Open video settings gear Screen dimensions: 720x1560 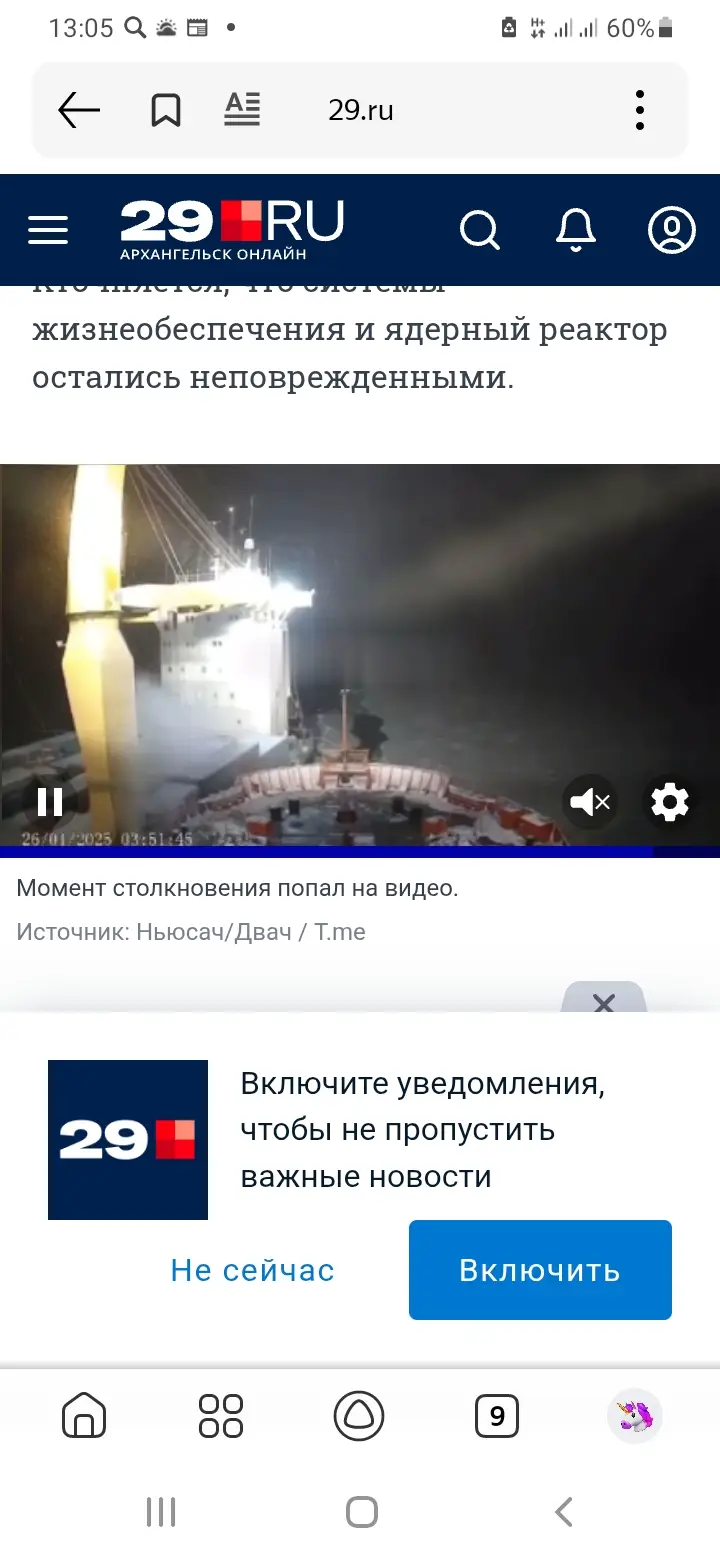669,802
